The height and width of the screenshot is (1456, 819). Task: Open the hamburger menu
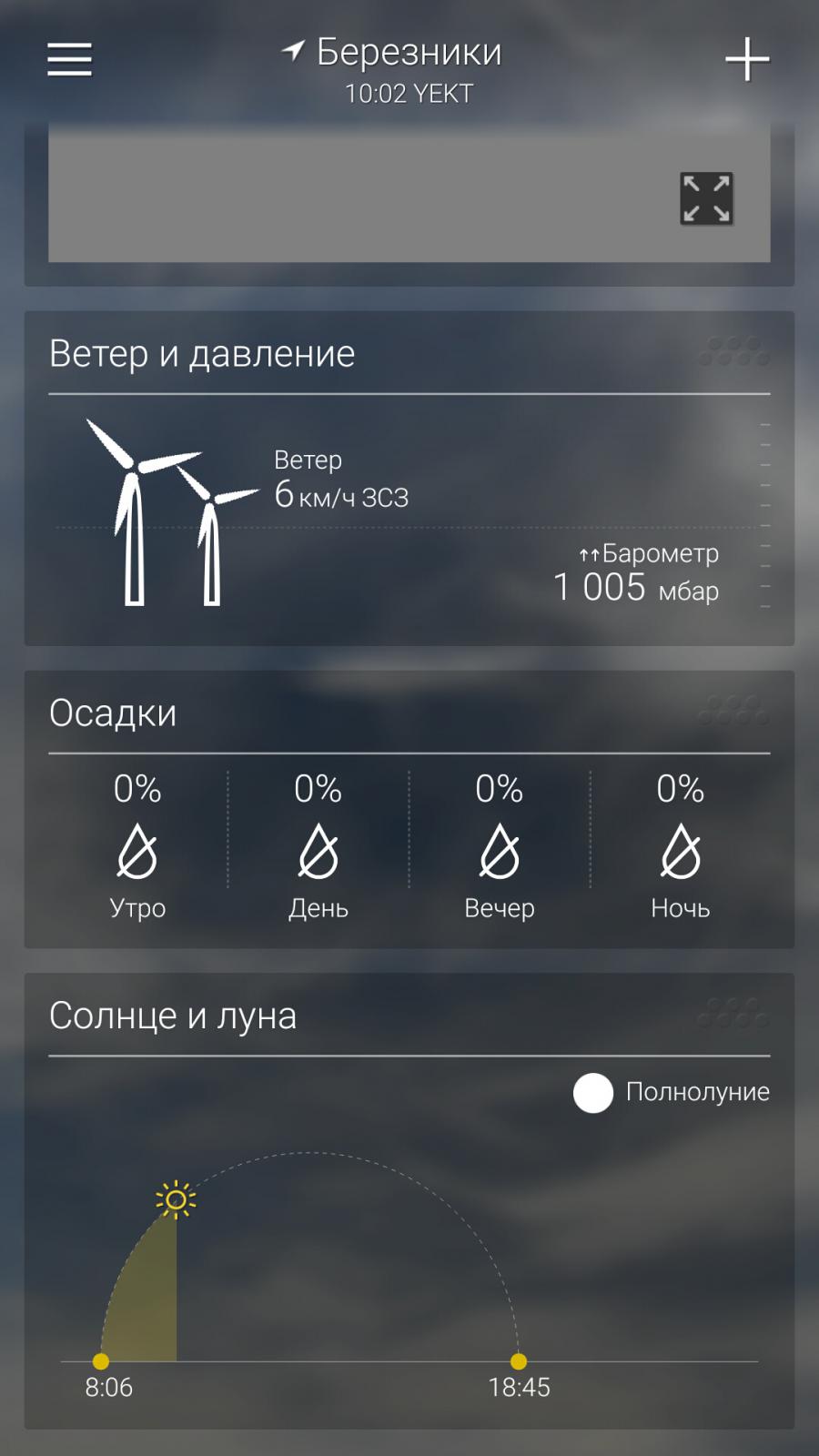pos(70,60)
